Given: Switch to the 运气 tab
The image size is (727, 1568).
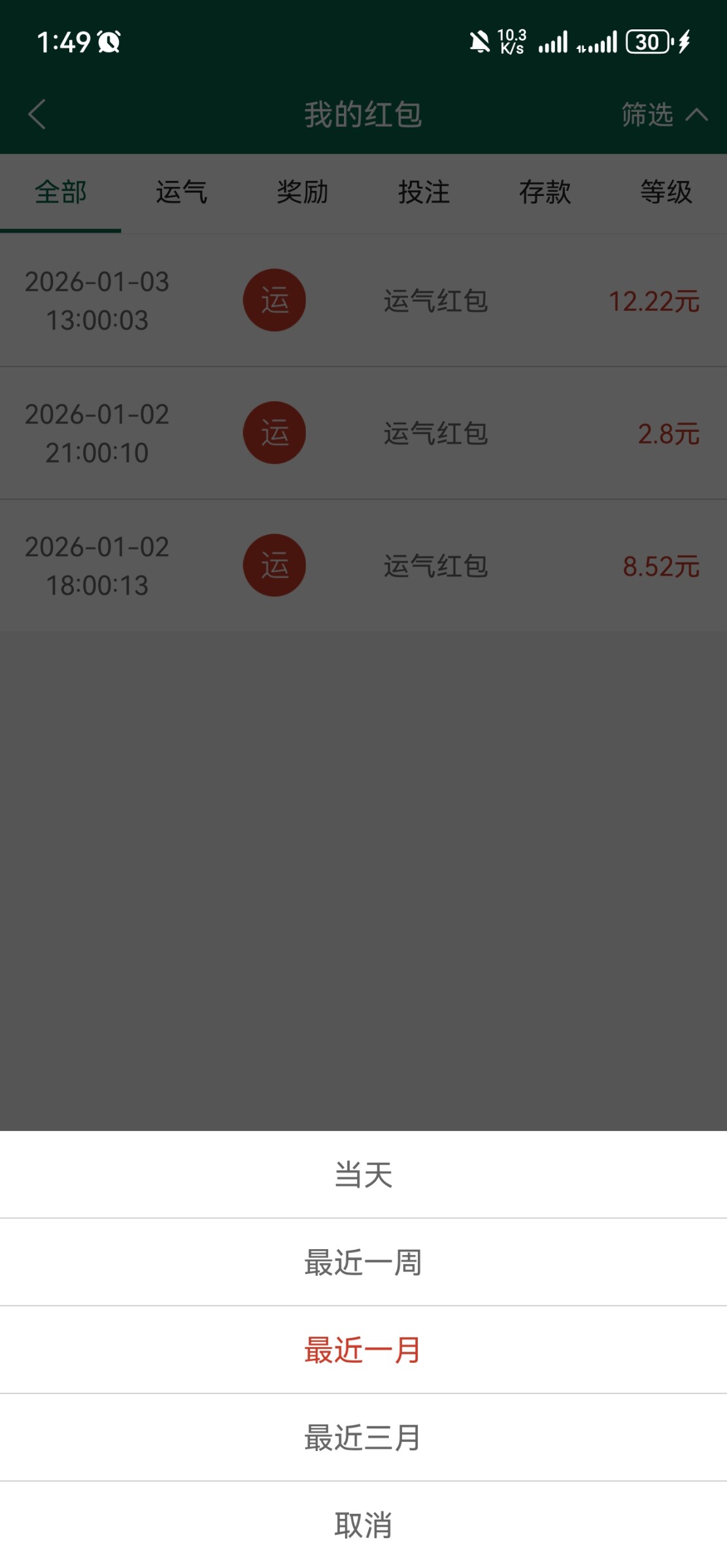Looking at the screenshot, I should pos(182,192).
